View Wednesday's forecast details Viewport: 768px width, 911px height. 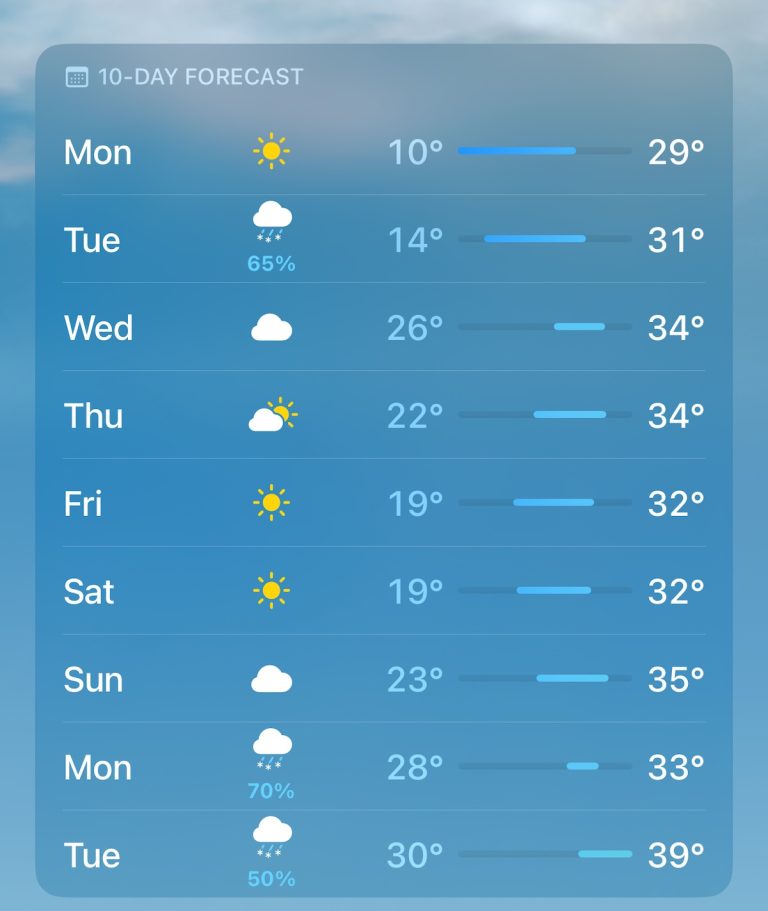[384, 328]
